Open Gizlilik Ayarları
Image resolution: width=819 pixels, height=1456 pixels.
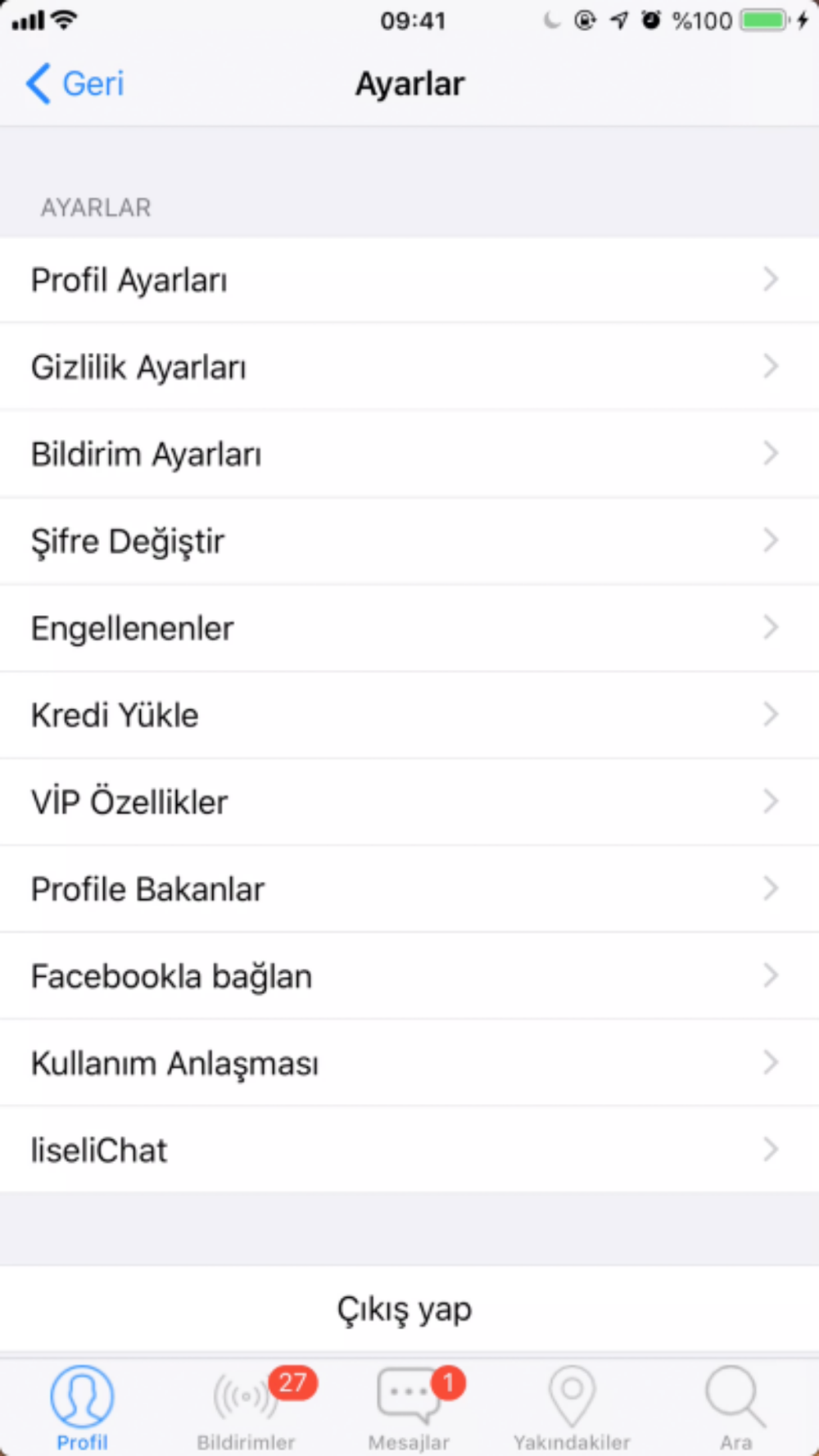[409, 367]
